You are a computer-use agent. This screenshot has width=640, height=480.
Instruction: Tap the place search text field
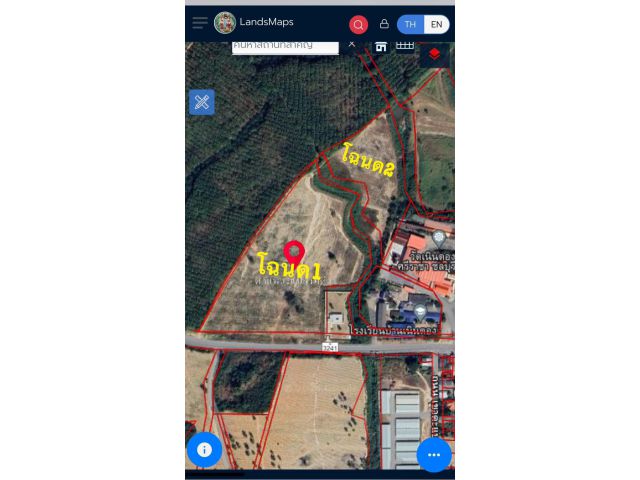(x=285, y=46)
